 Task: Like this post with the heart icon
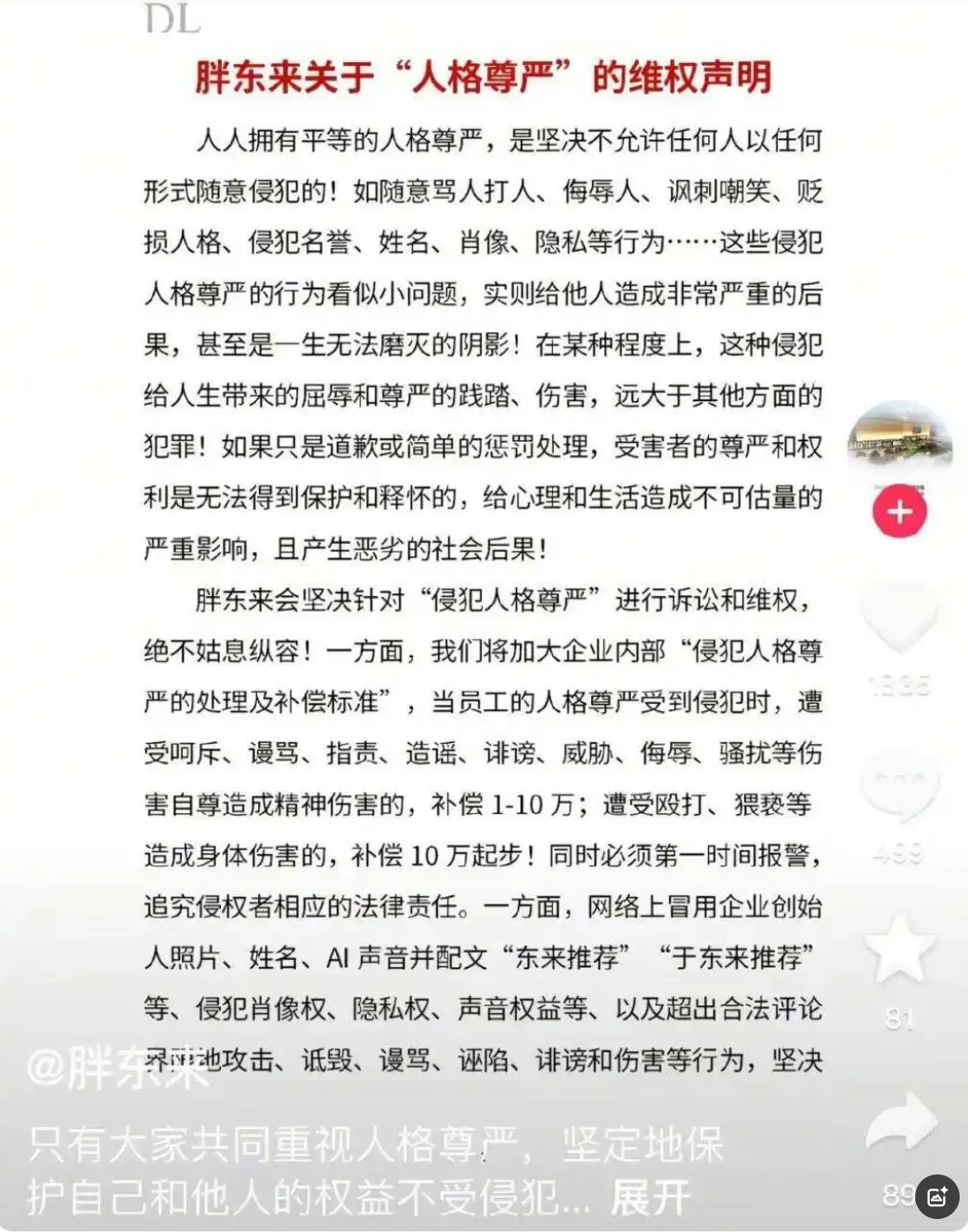[899, 617]
